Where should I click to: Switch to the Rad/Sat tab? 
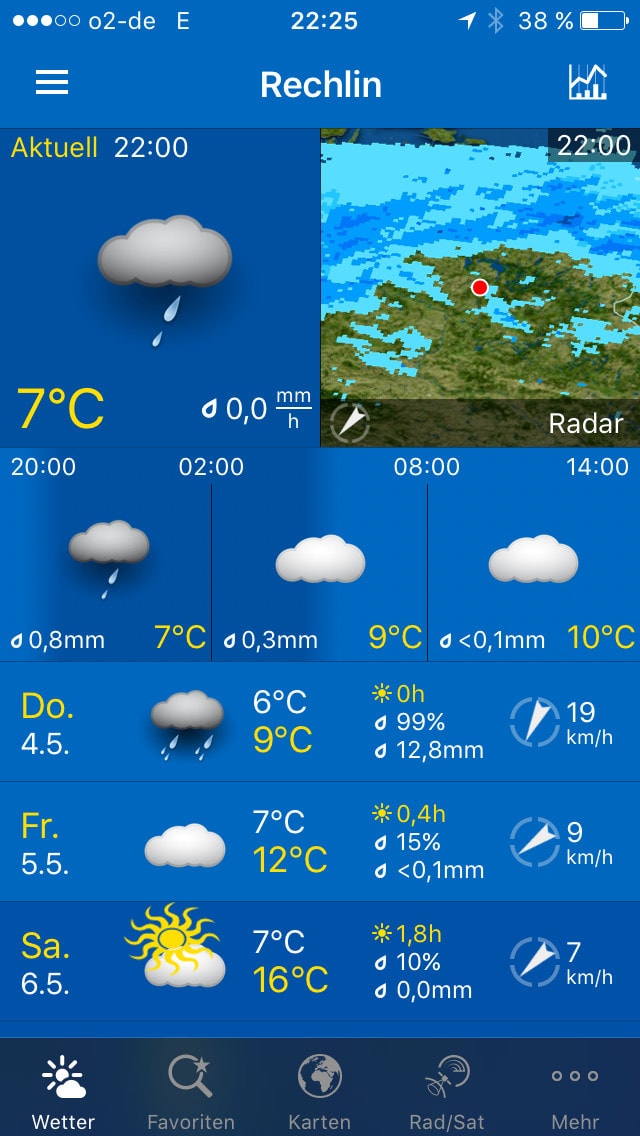(x=447, y=1090)
